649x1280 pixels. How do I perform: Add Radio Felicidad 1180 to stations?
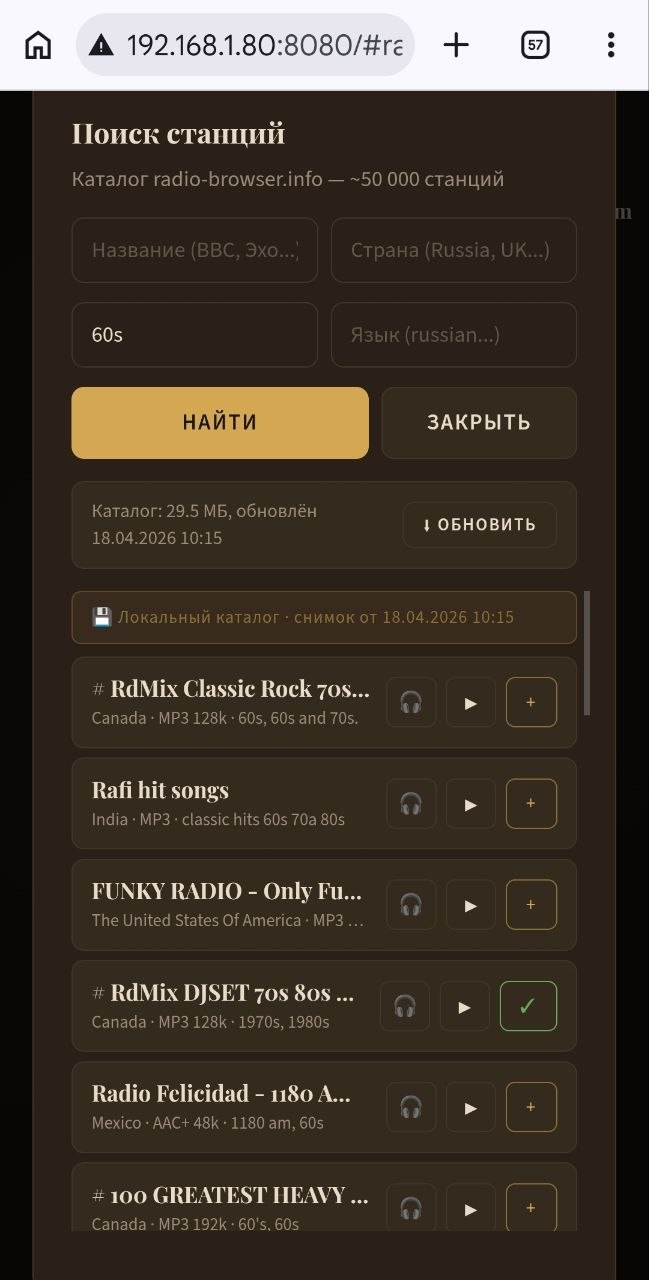tap(531, 1107)
